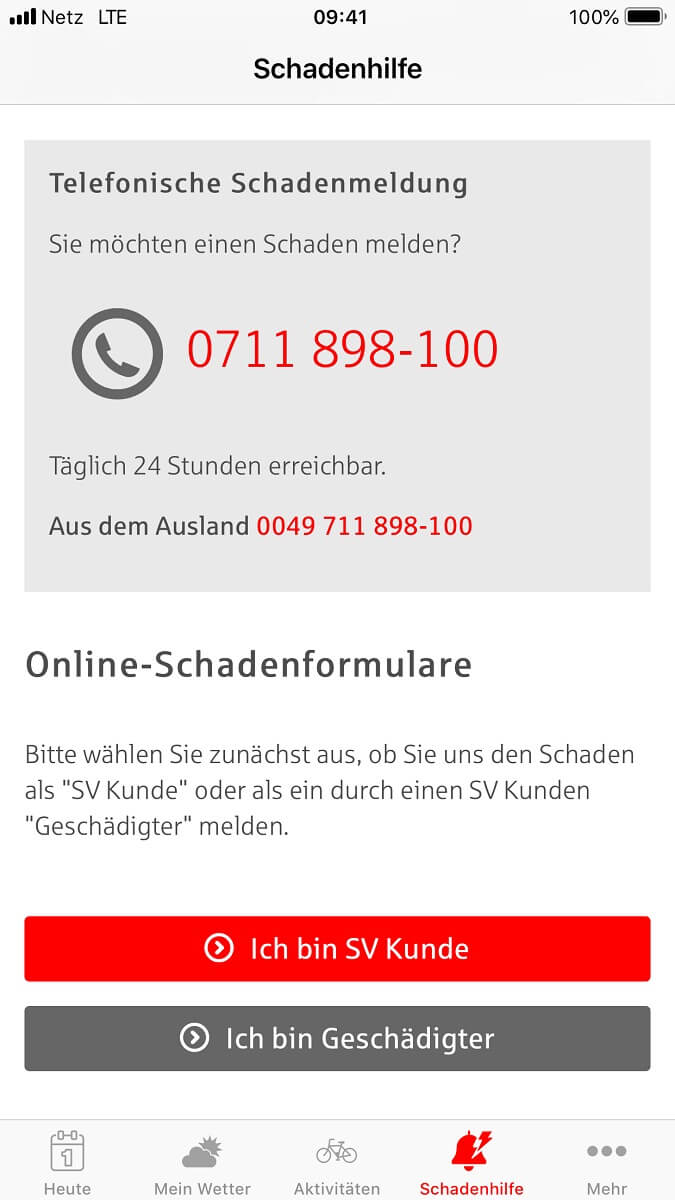Select Ich bin SV Kunde

point(337,948)
